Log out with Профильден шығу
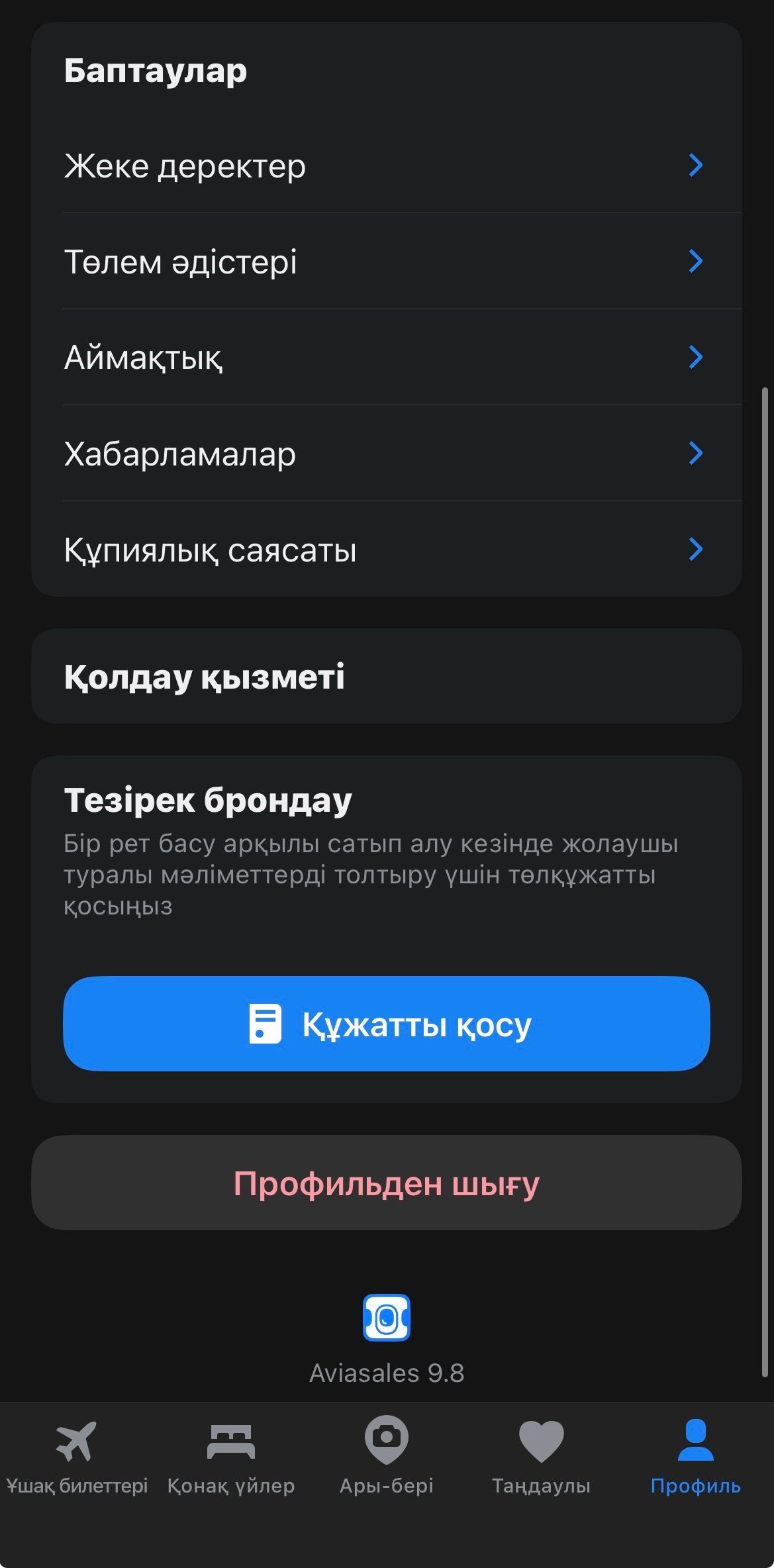This screenshot has width=774, height=1568. tap(387, 1183)
